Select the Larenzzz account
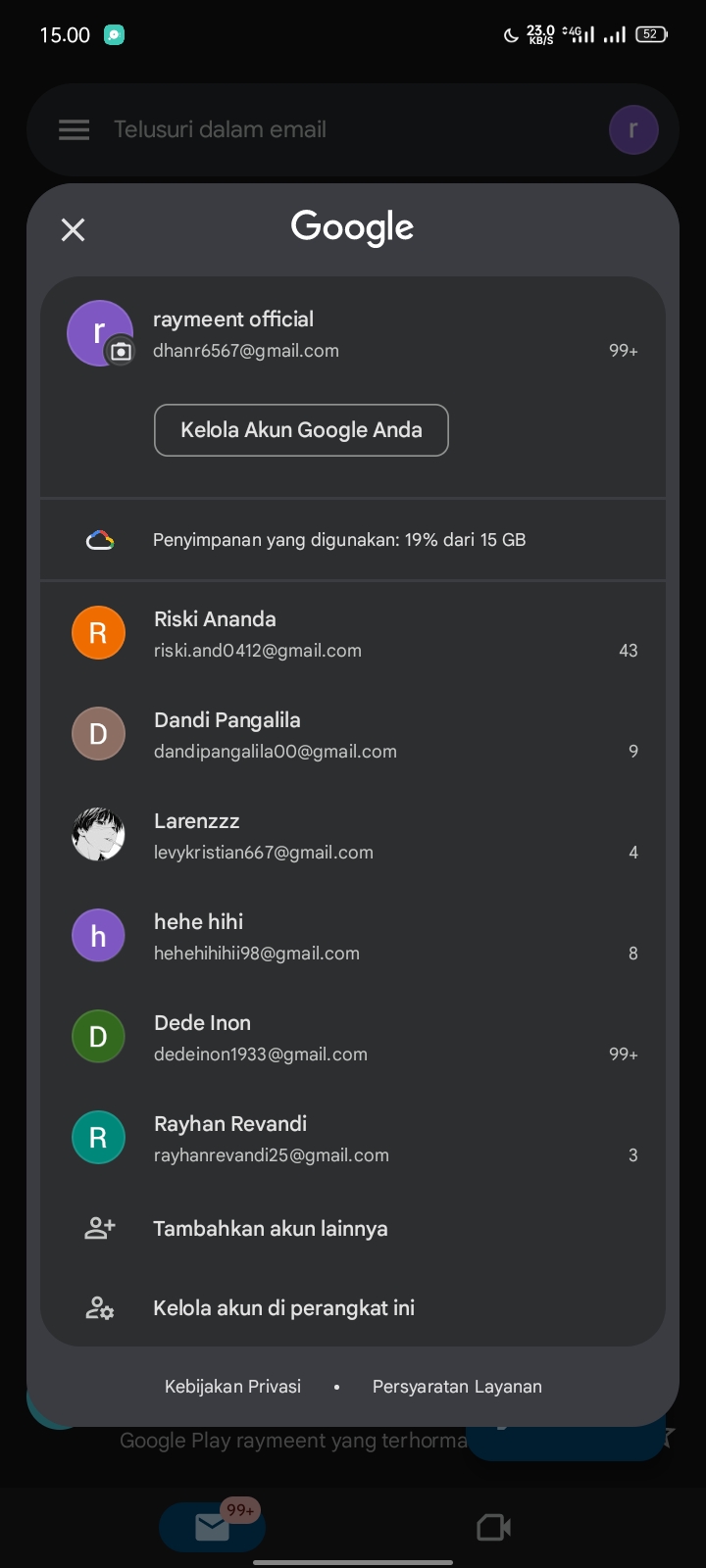Screen dimensions: 706x1568 pos(353,836)
